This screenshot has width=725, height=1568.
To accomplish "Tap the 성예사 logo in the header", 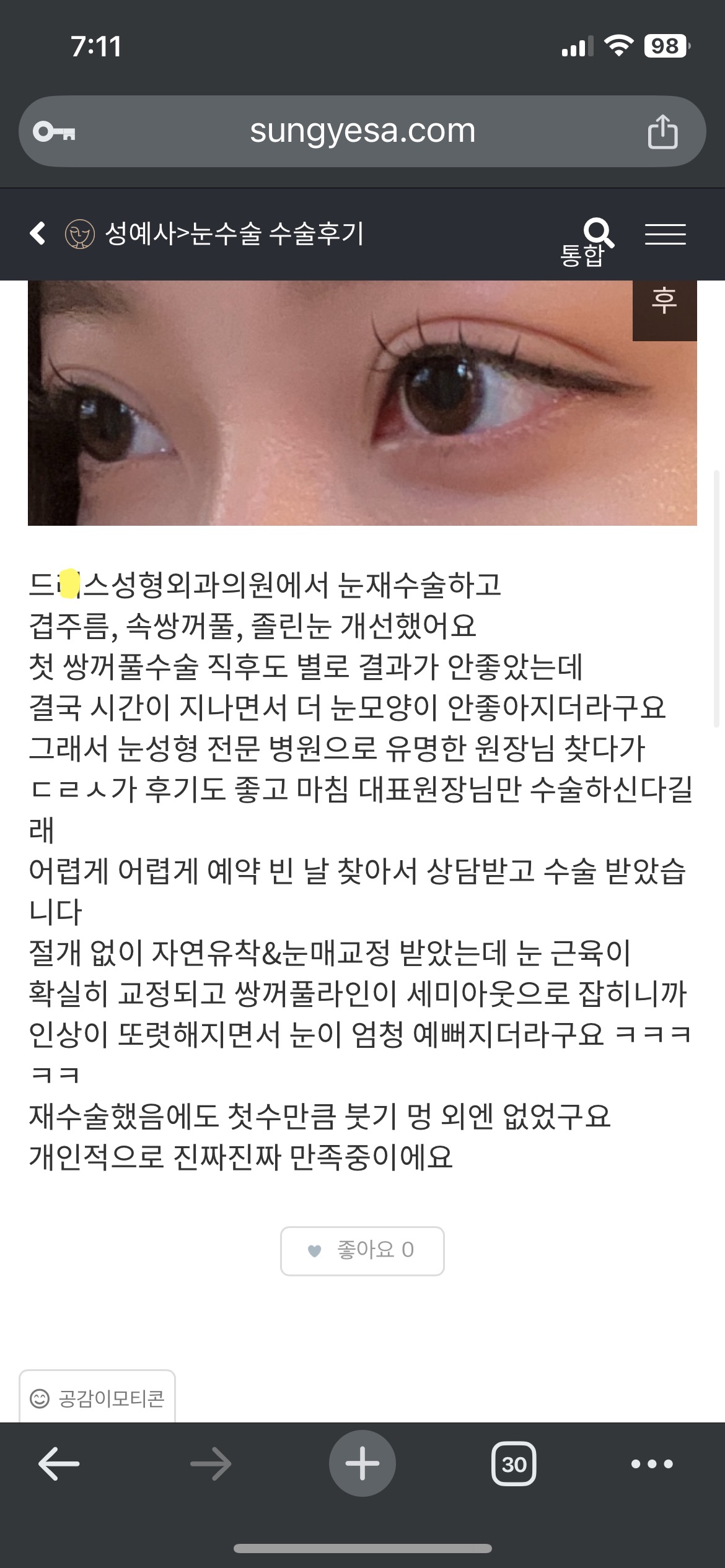I will [80, 234].
